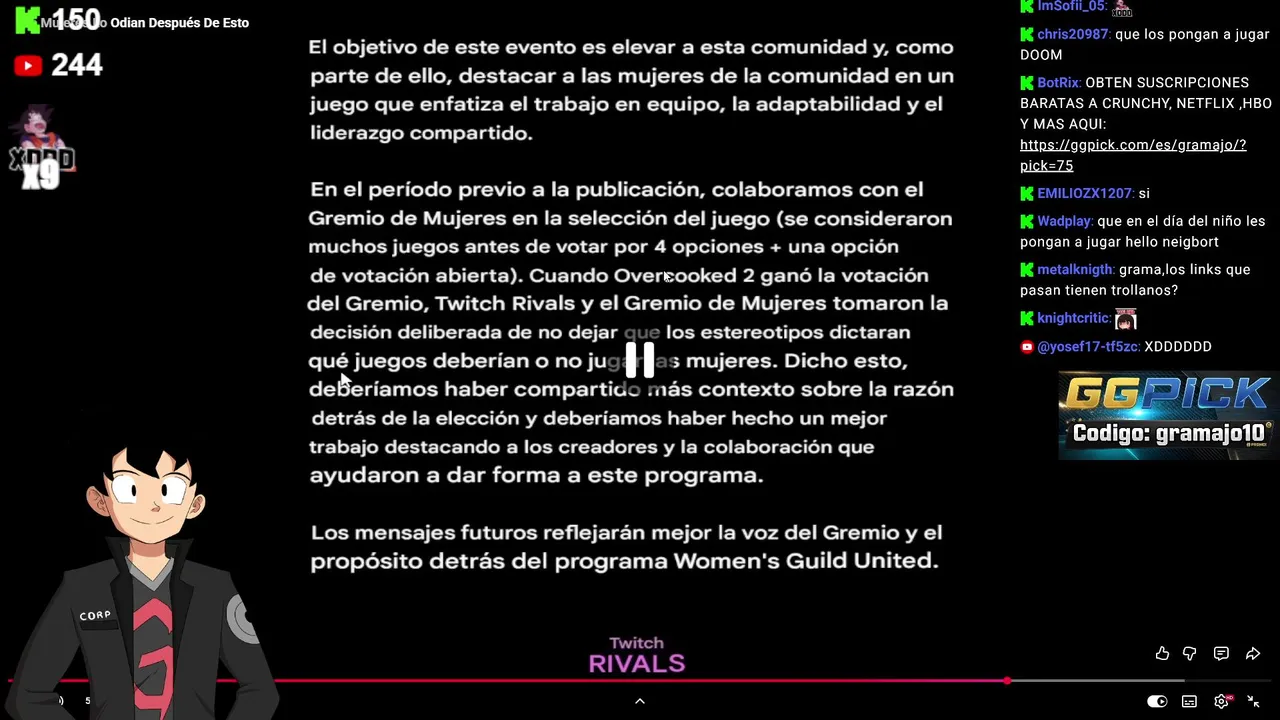Screen dimensions: 1280x720
Task: Open the video comments panel
Action: pos(1221,653)
